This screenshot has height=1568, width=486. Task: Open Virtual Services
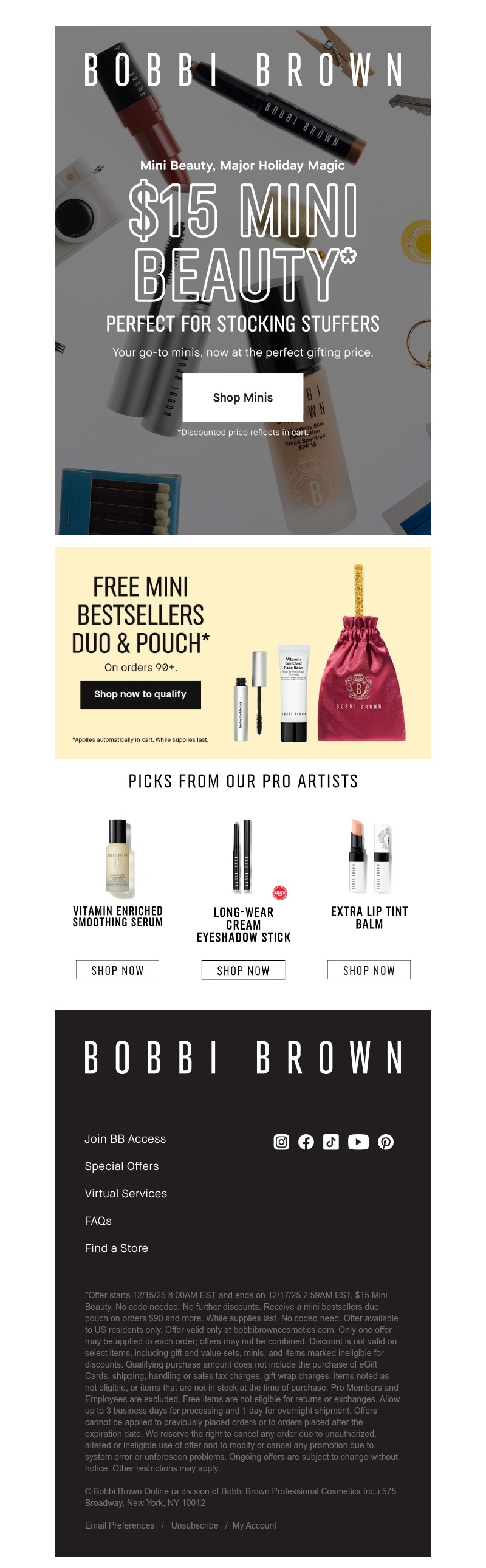126,1194
